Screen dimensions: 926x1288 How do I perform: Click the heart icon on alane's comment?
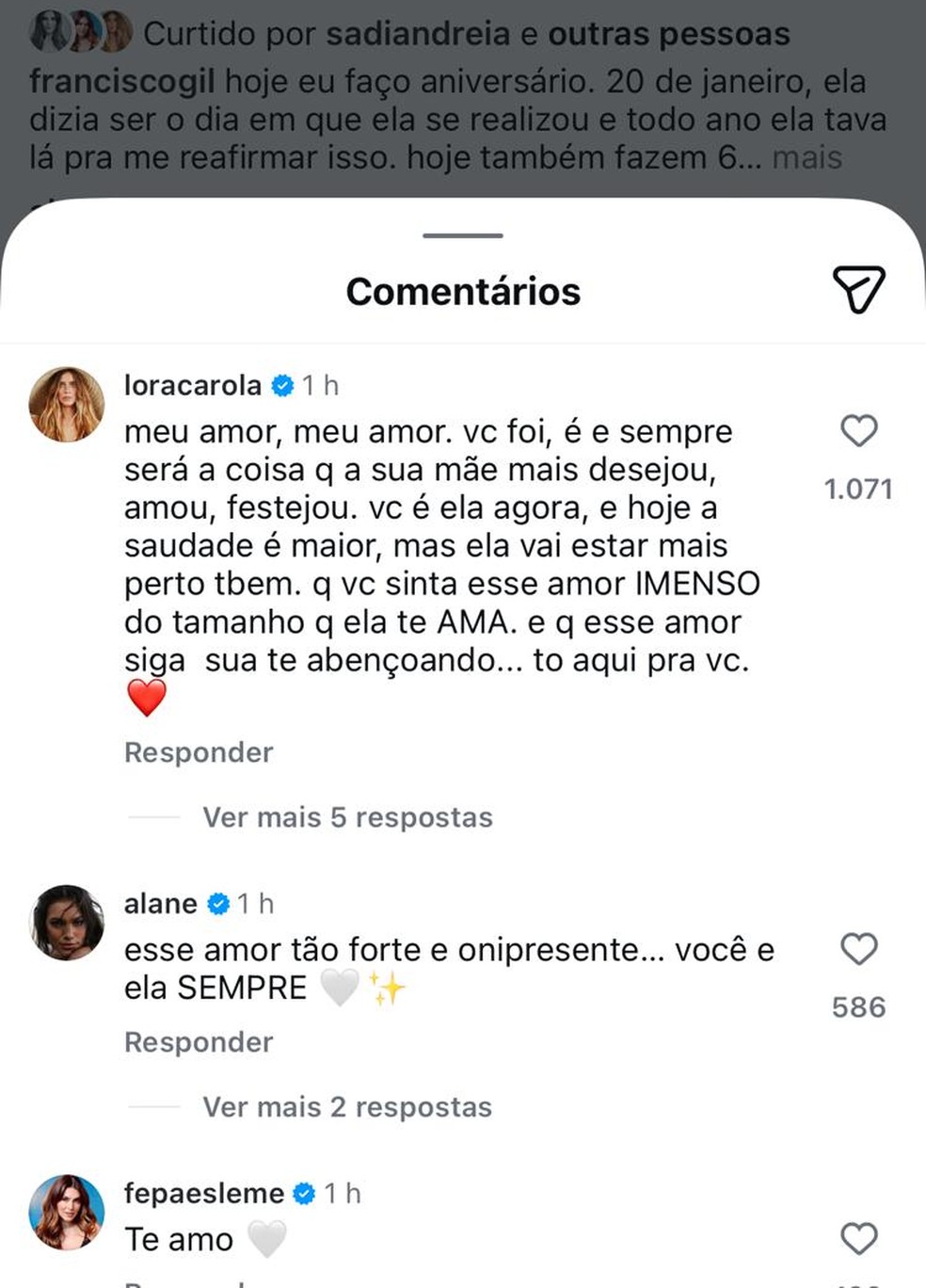click(858, 949)
